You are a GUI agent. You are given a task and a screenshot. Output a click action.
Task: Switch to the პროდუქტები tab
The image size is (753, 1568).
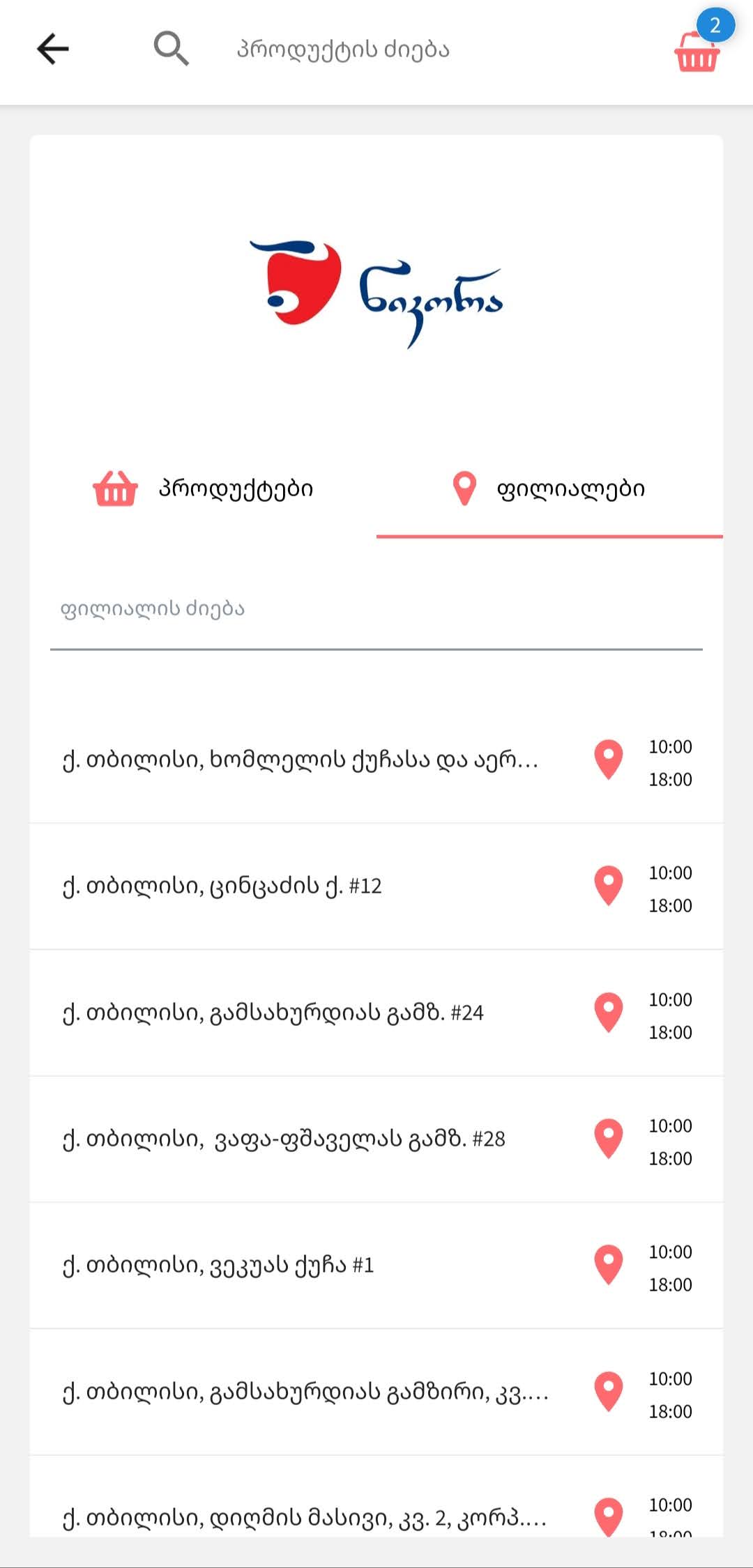tap(203, 489)
